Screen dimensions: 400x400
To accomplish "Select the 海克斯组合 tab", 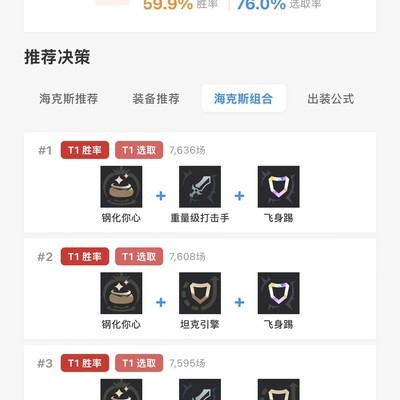I will click(244, 99).
